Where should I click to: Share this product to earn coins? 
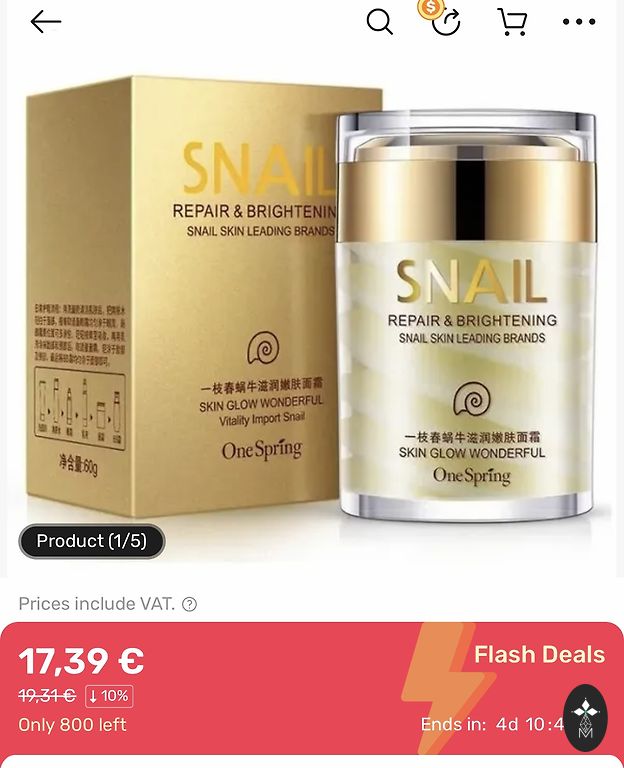[445, 21]
